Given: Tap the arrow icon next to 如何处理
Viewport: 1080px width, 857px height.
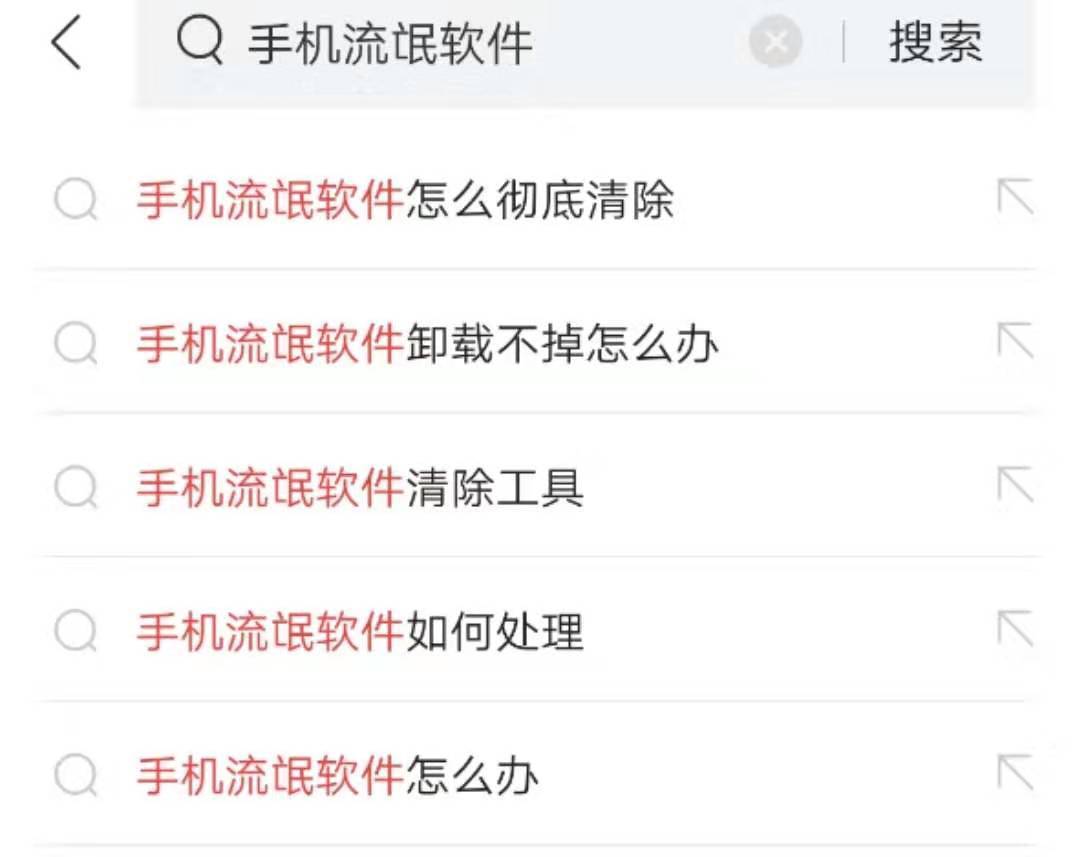Looking at the screenshot, I should click(x=1015, y=629).
